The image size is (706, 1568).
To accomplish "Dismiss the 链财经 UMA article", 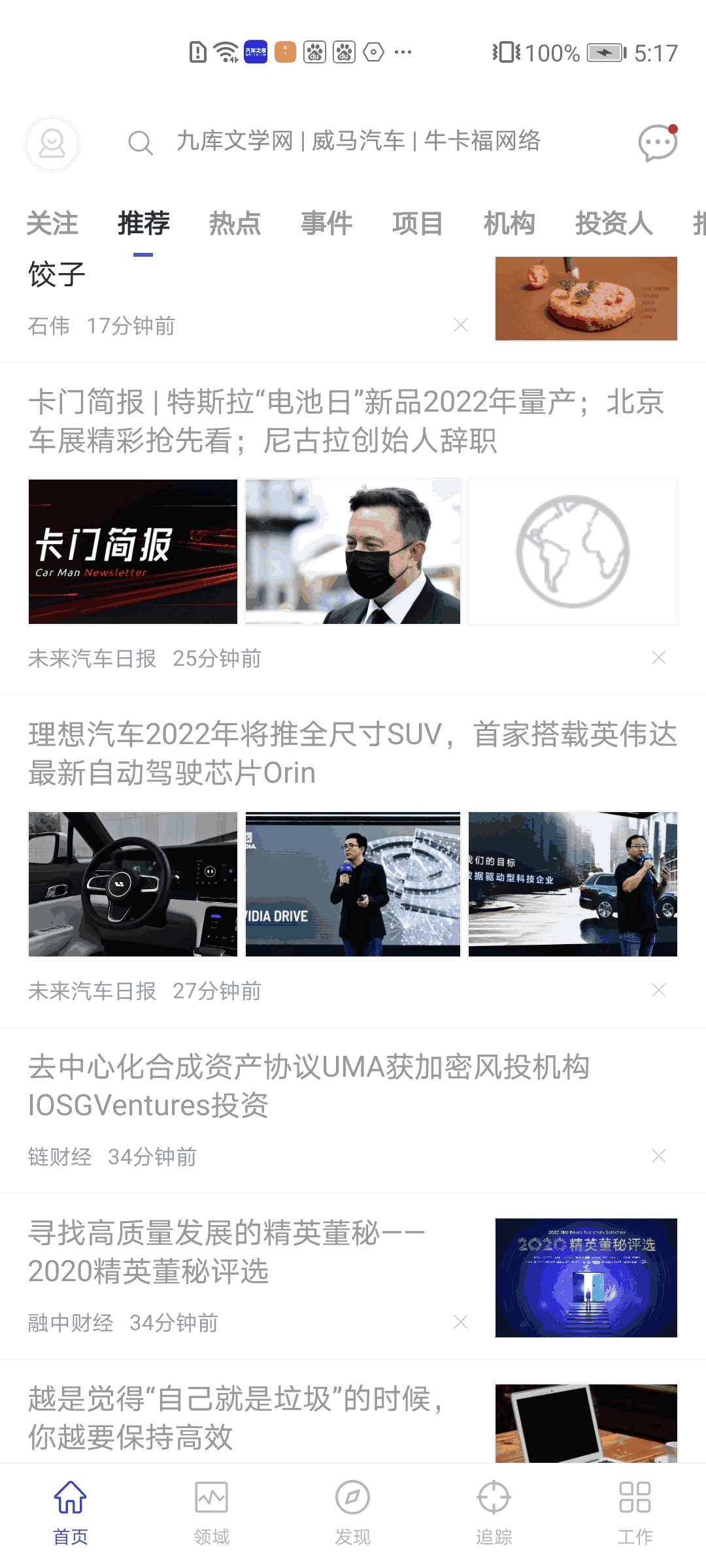I will (658, 1156).
